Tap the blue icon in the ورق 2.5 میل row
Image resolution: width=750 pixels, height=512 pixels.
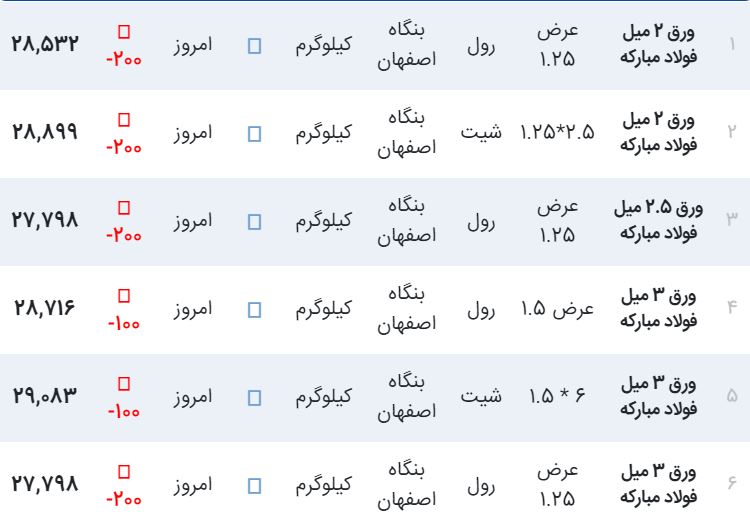255,222
